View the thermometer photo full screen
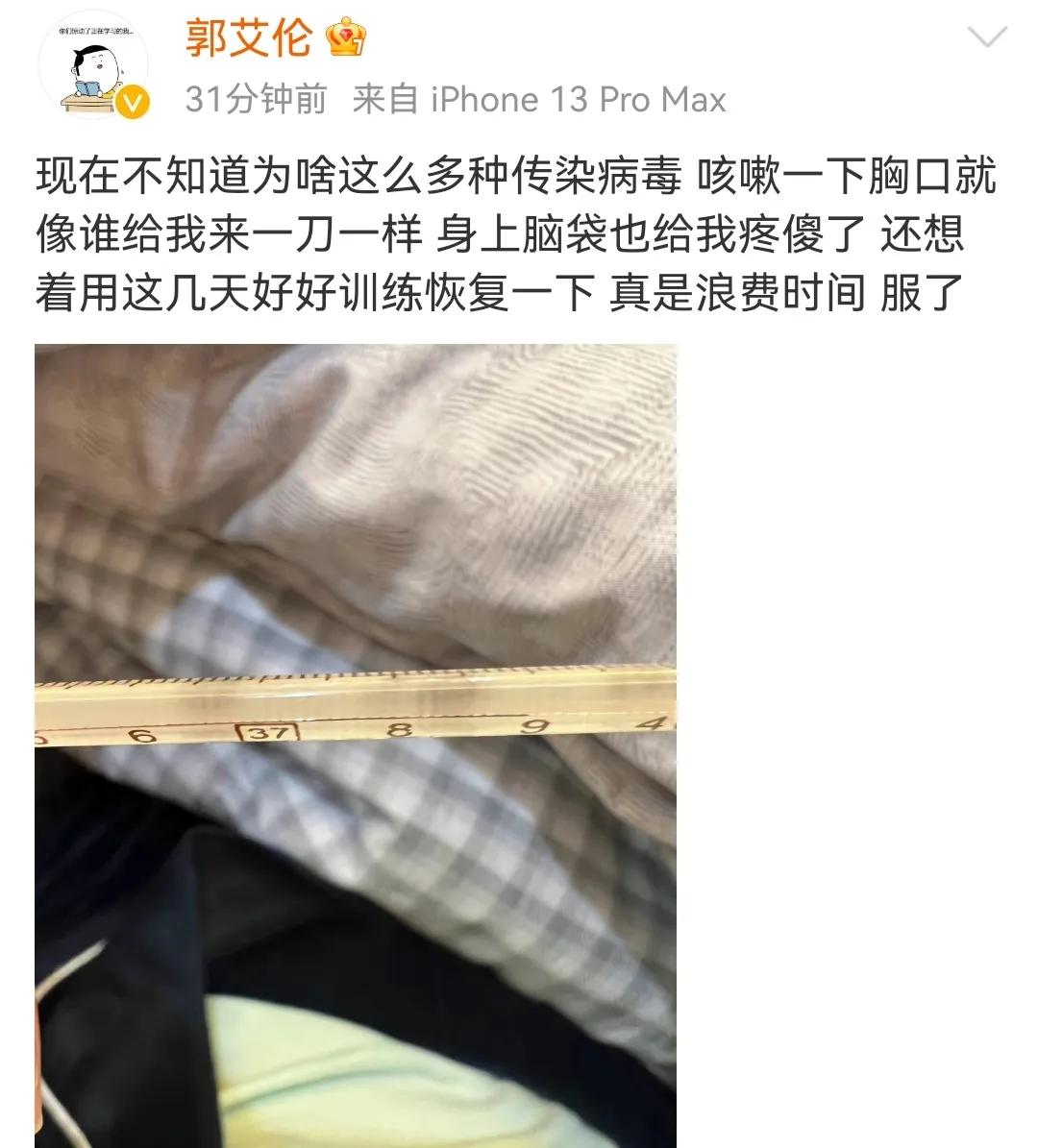The width and height of the screenshot is (1038, 1148). (x=356, y=745)
